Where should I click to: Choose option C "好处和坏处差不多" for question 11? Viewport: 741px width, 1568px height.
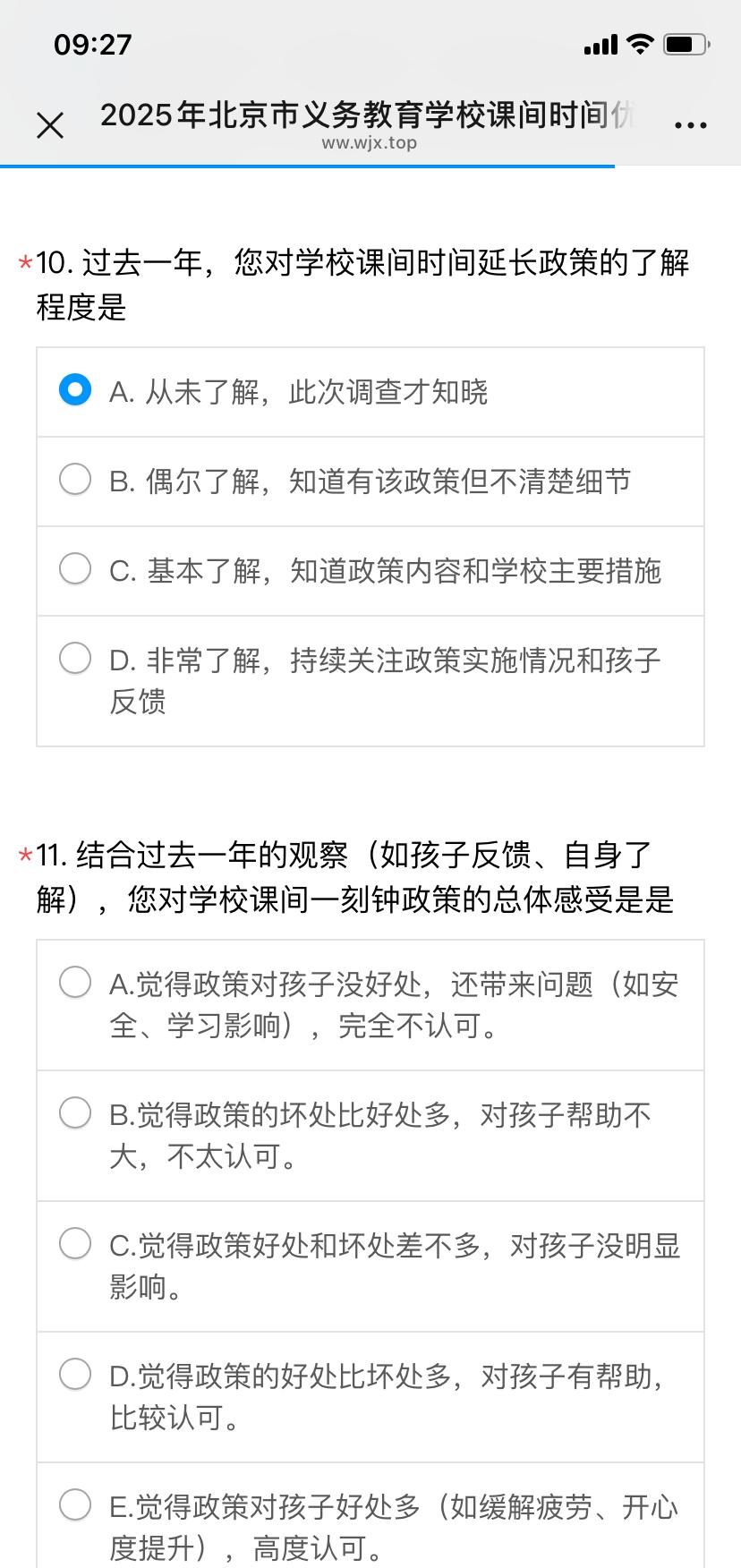point(75,1244)
